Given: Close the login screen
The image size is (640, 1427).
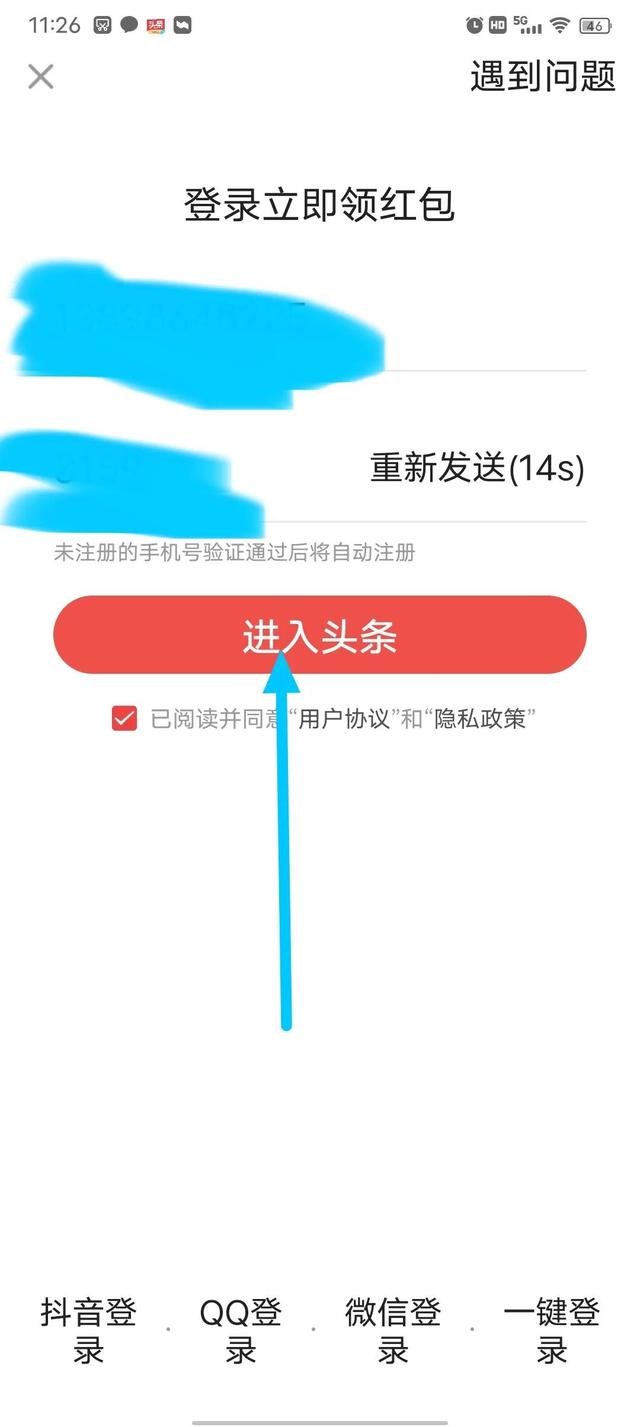Looking at the screenshot, I should pos(41,77).
